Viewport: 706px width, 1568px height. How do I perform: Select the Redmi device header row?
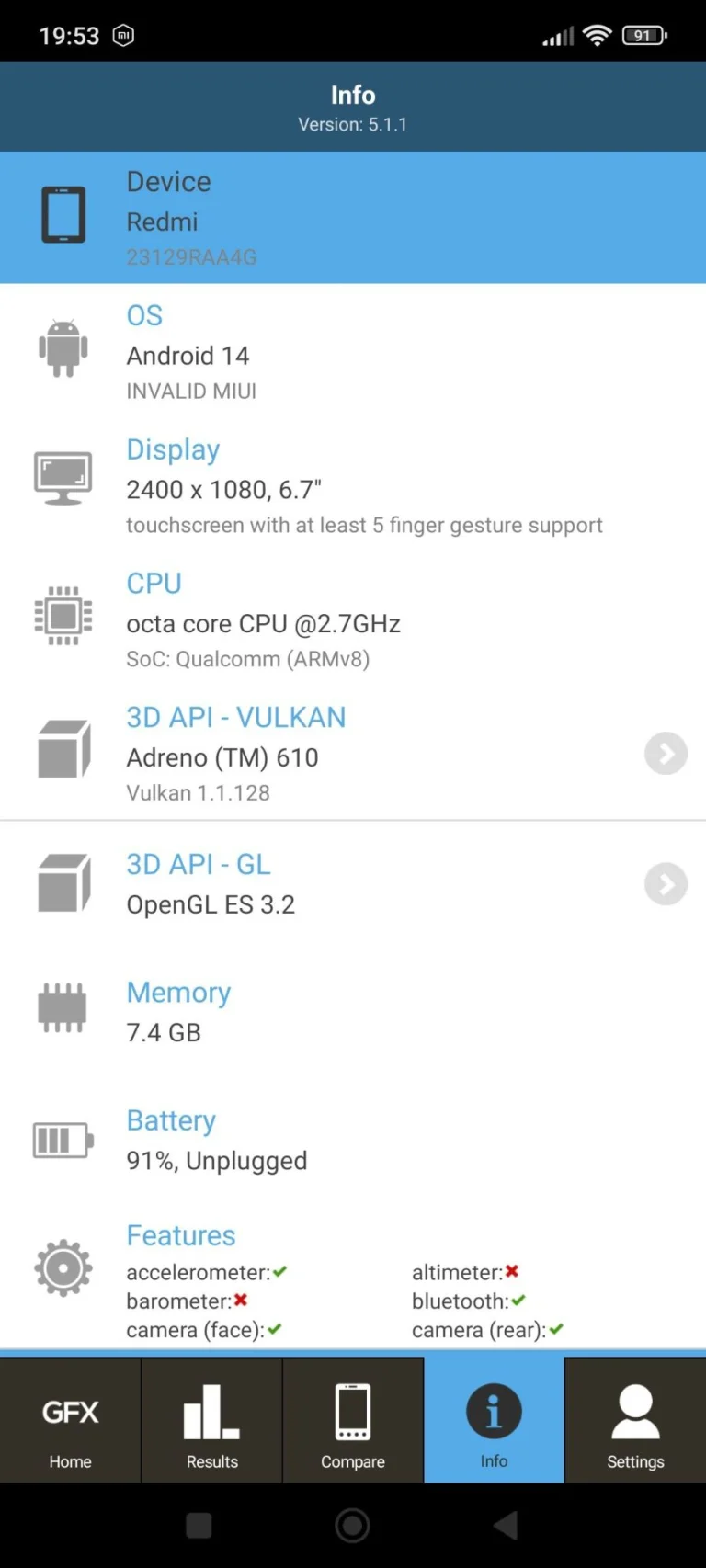coord(353,217)
